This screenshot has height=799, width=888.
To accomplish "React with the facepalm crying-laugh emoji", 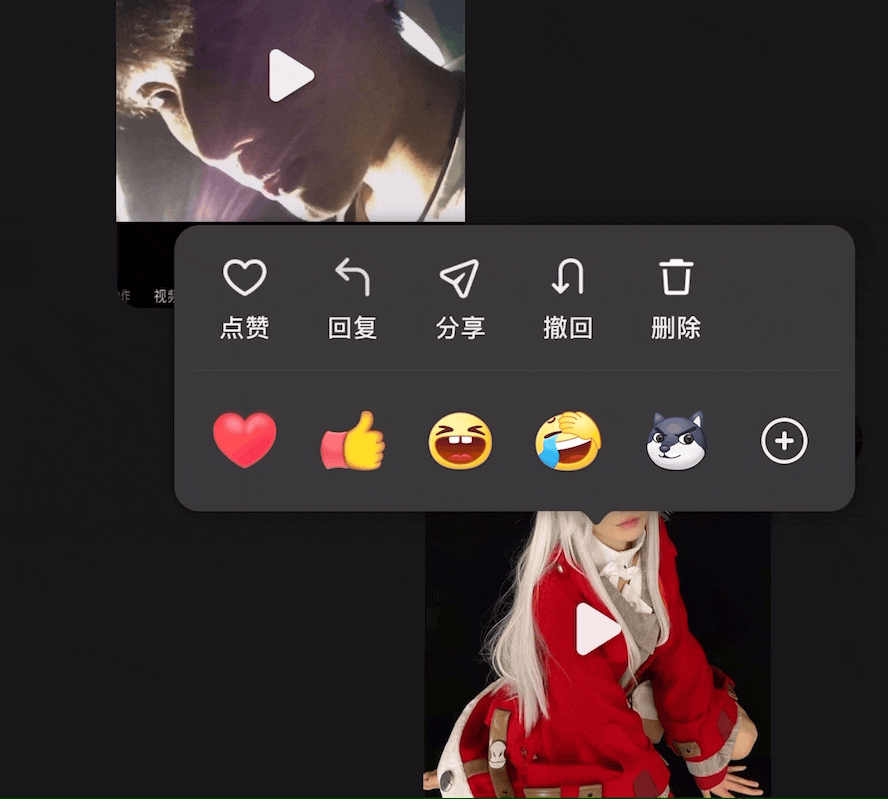I will [568, 441].
